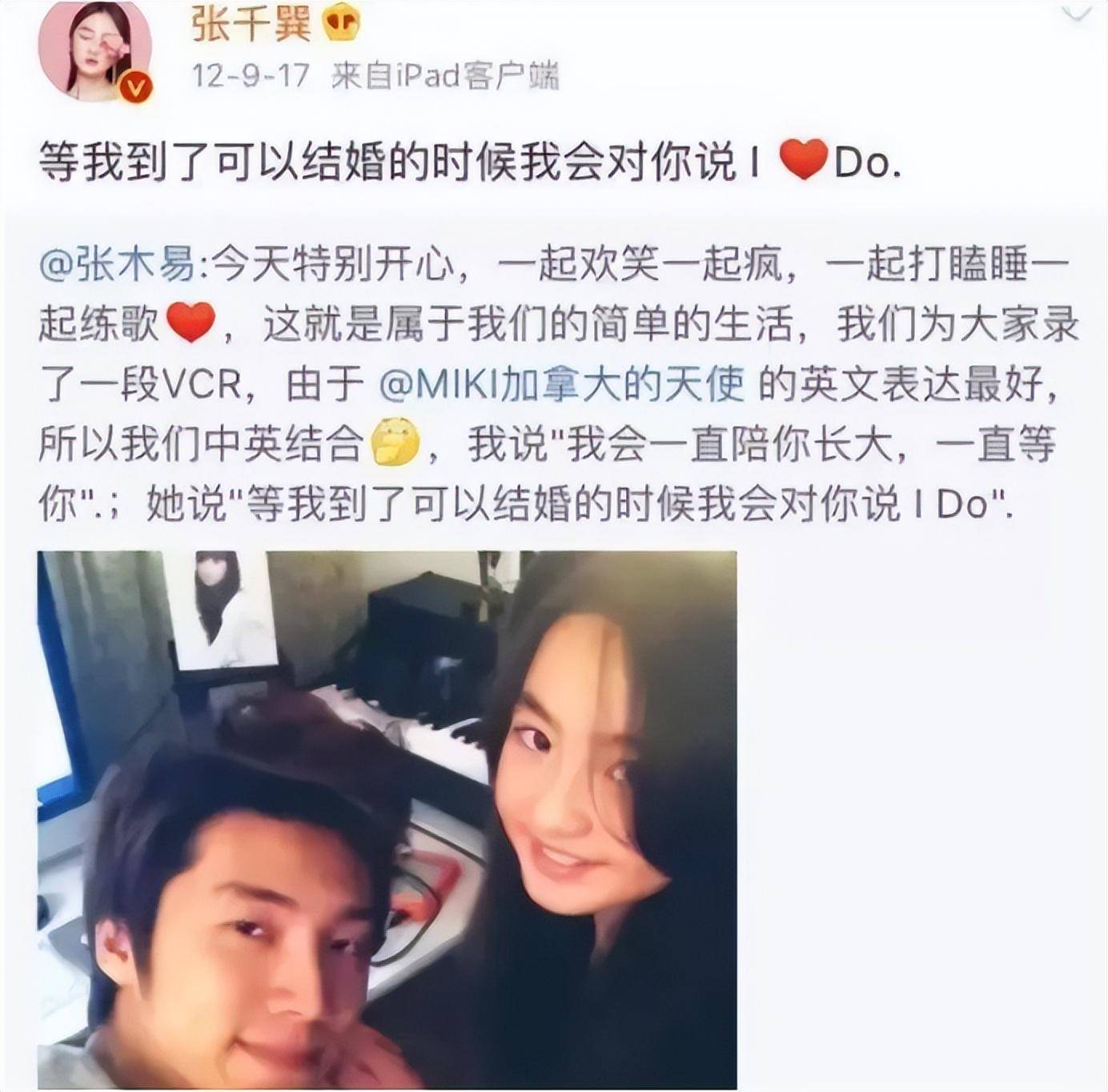Open the @张木易 mention link
1108x1092 pixels.
pos(117,266)
